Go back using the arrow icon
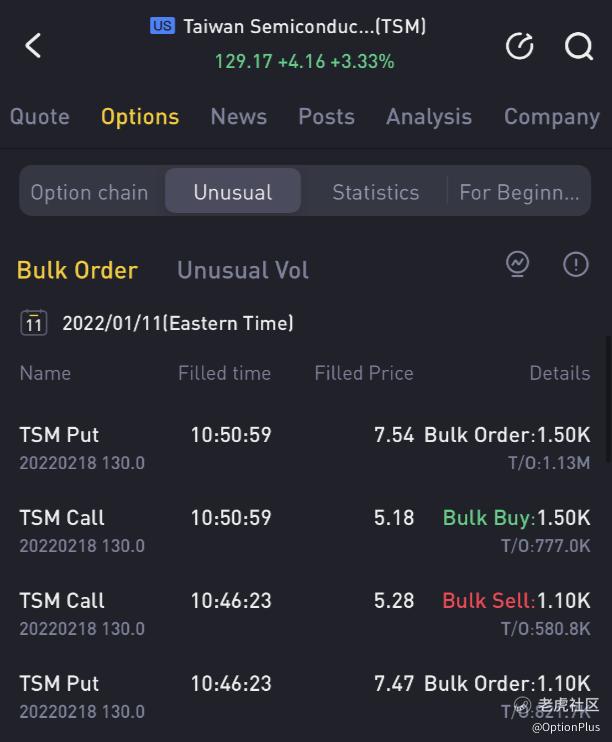 point(33,45)
